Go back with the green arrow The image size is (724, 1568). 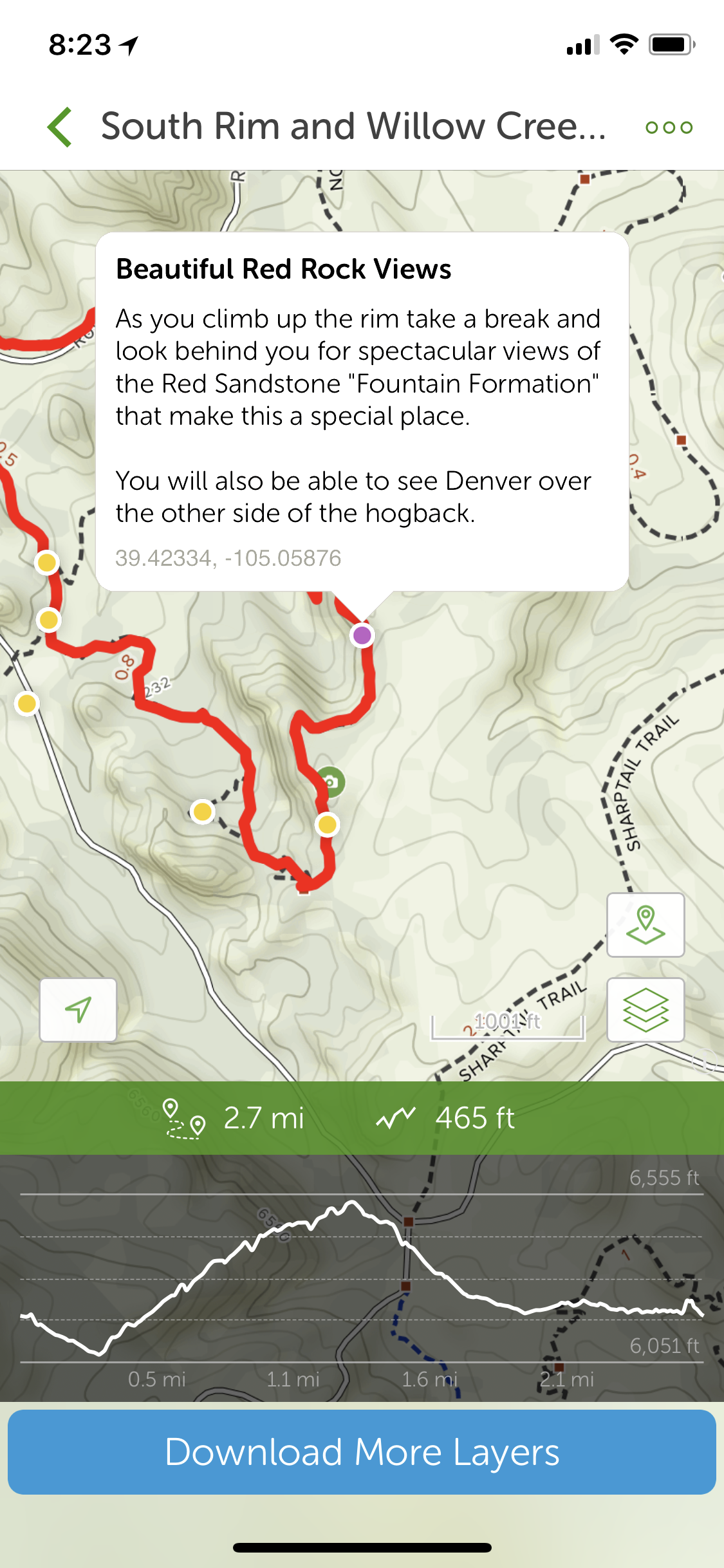point(60,127)
